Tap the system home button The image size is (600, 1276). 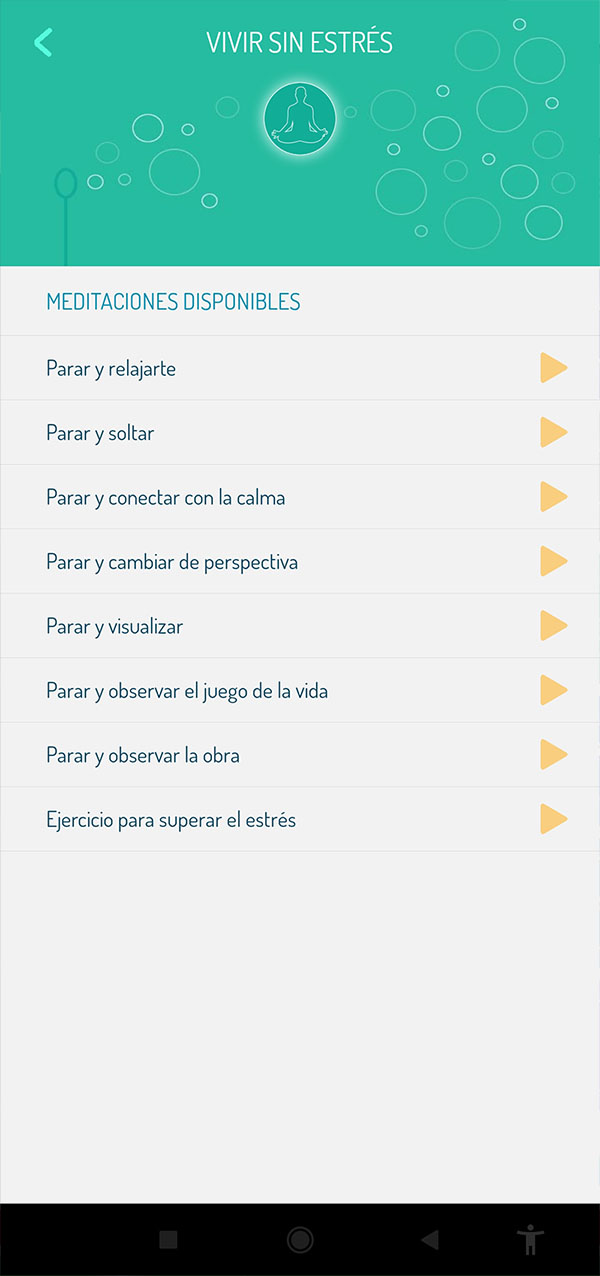[x=300, y=1240]
